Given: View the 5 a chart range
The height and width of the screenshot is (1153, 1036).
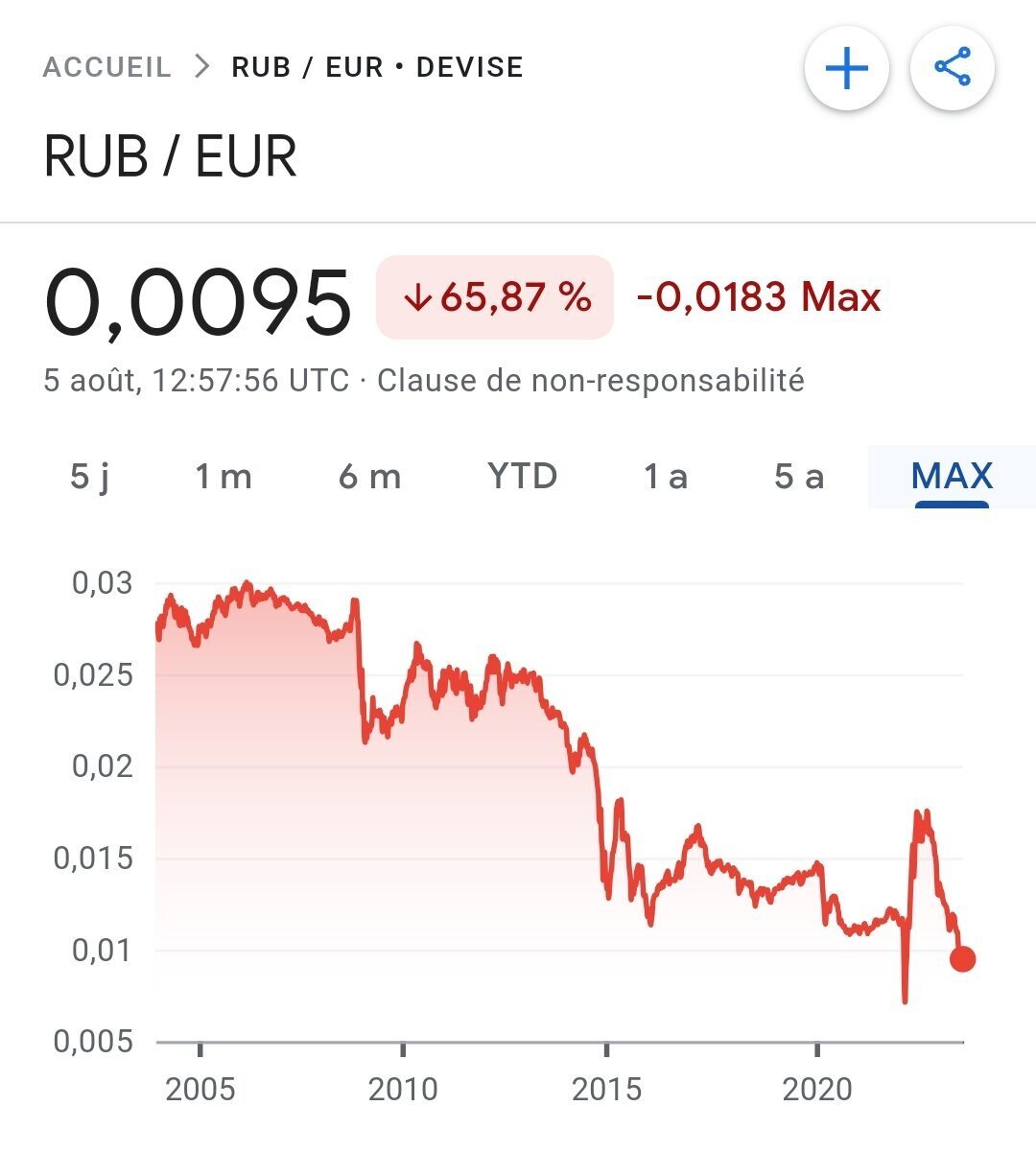Looking at the screenshot, I should click(x=799, y=476).
